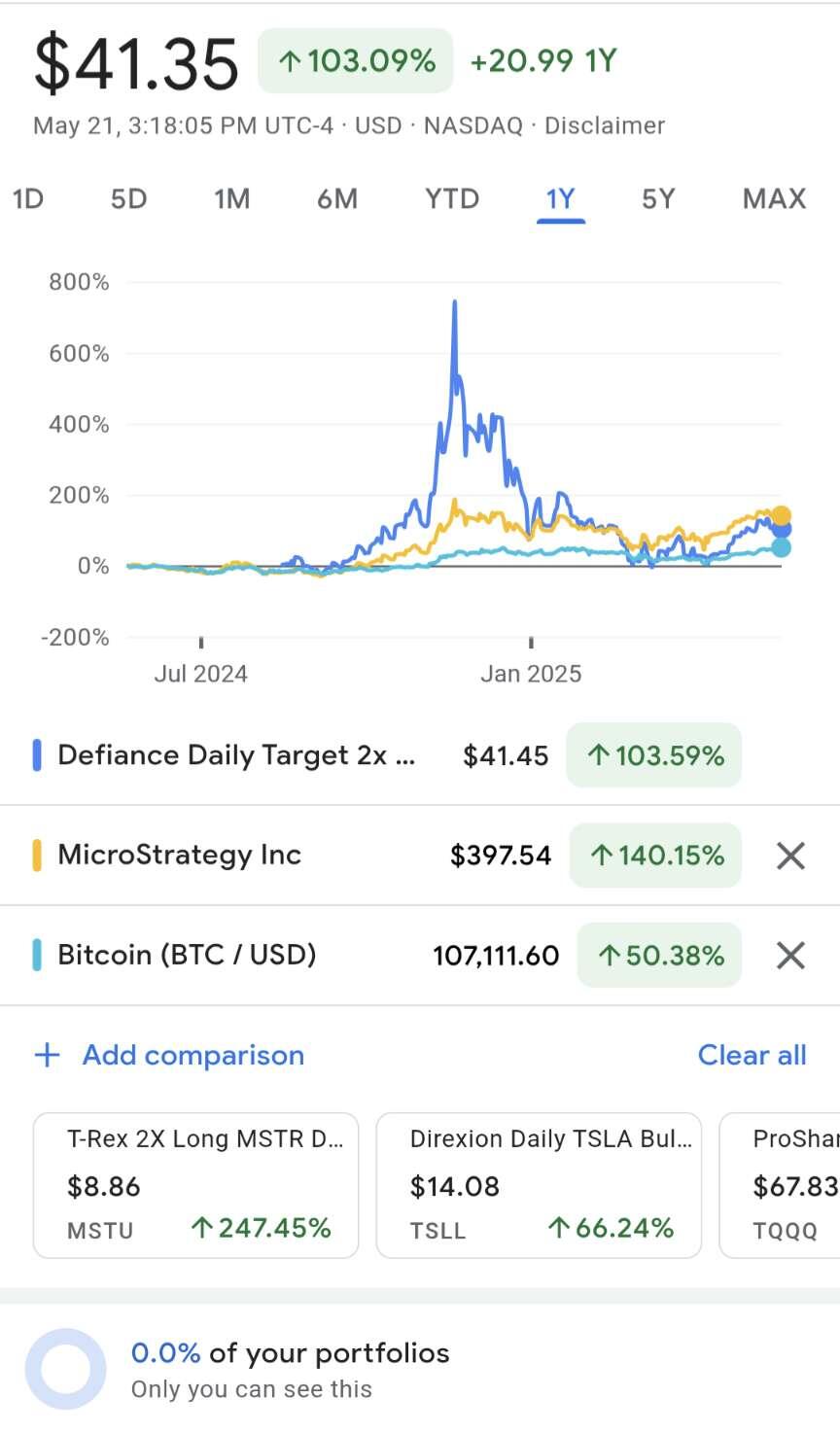Open Direxion Daily TSLA Bull card
This screenshot has width=840, height=1433.
(539, 1185)
